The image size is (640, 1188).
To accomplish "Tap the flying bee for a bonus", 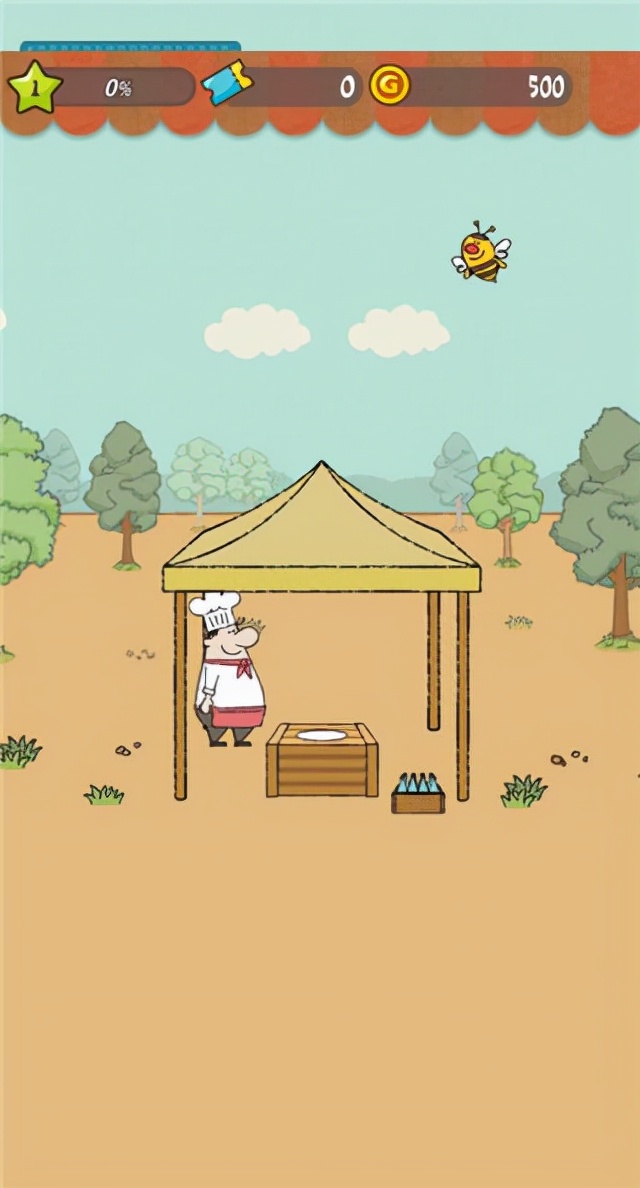I will (x=481, y=254).
